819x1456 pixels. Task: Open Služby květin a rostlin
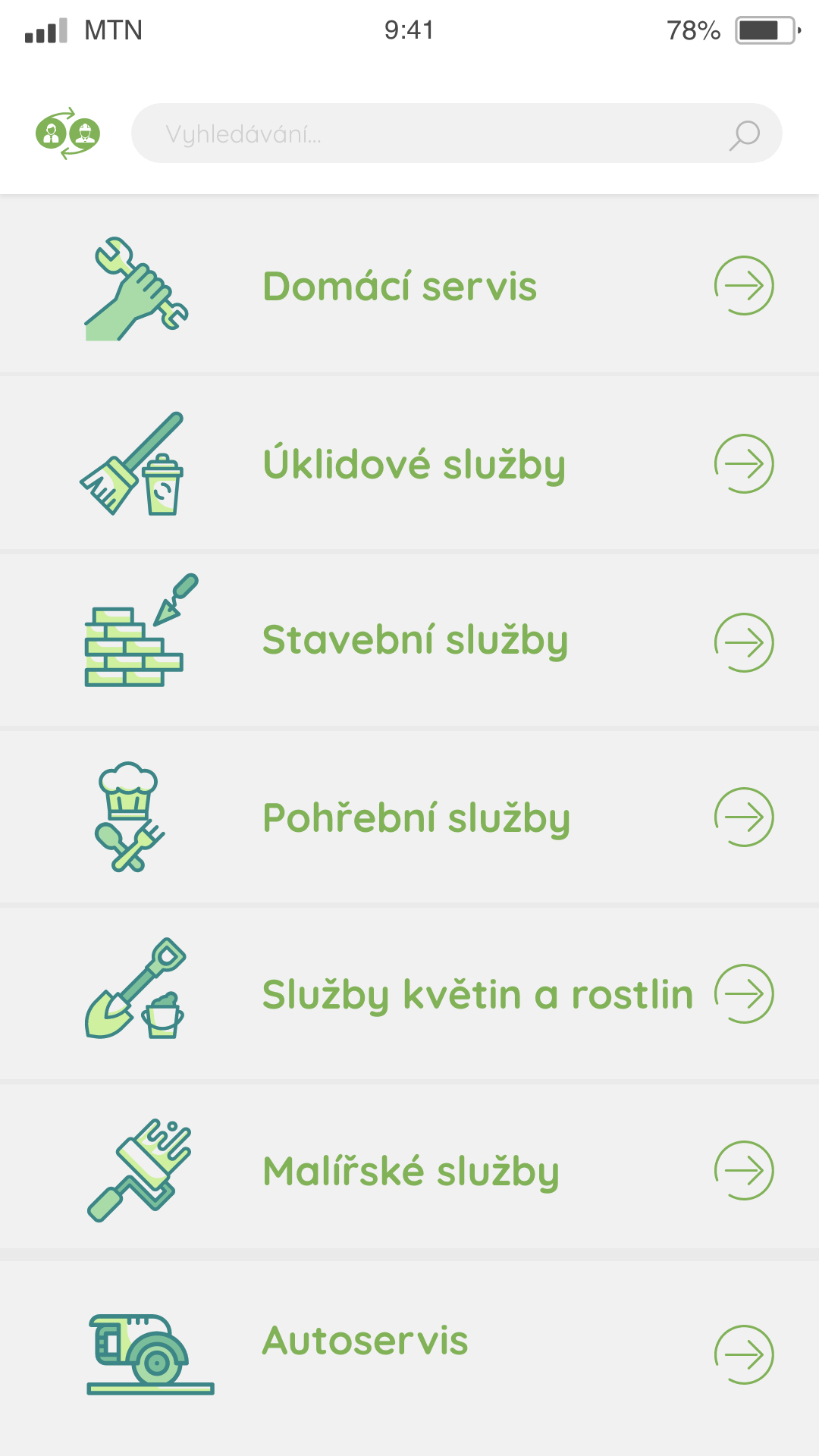409,993
